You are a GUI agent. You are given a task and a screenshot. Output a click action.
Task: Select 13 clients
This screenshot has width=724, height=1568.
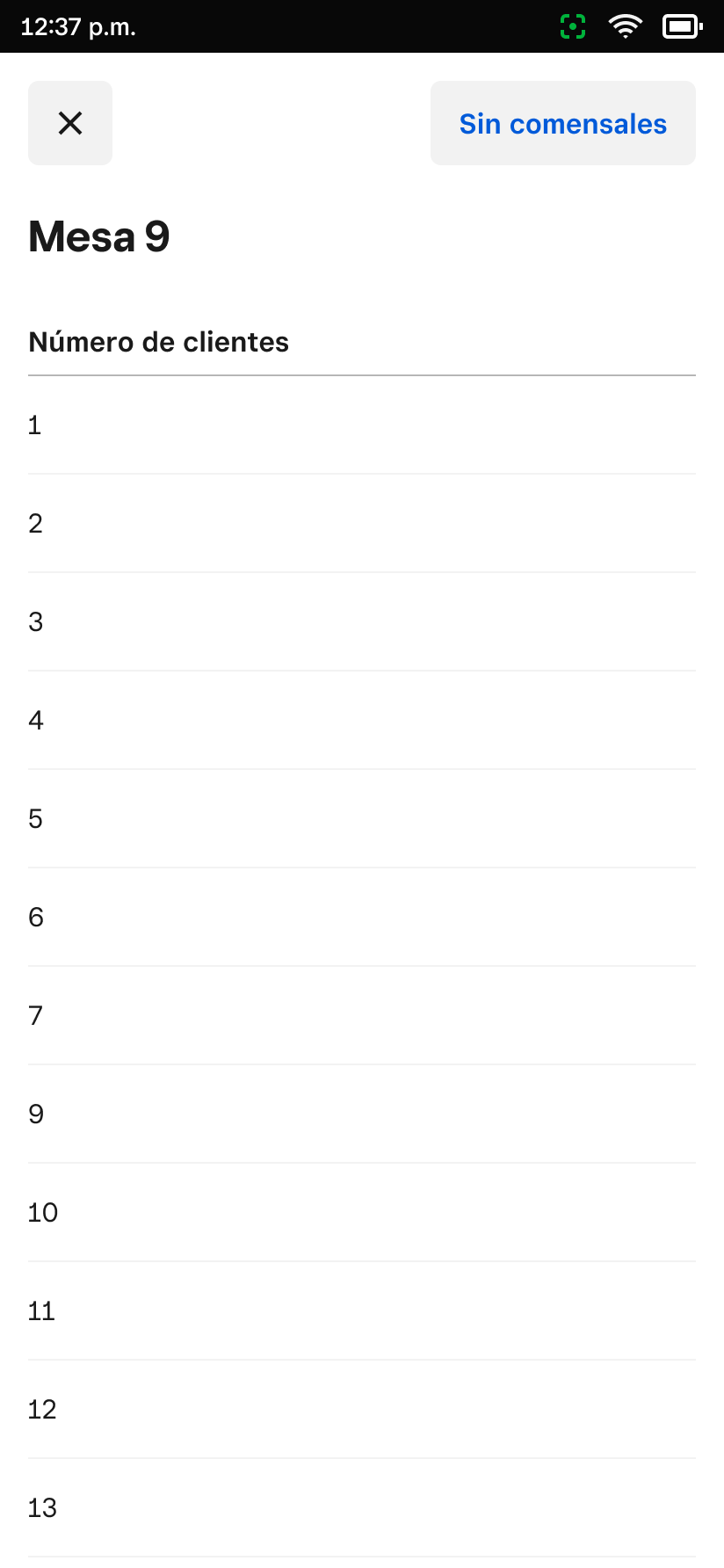362,1508
